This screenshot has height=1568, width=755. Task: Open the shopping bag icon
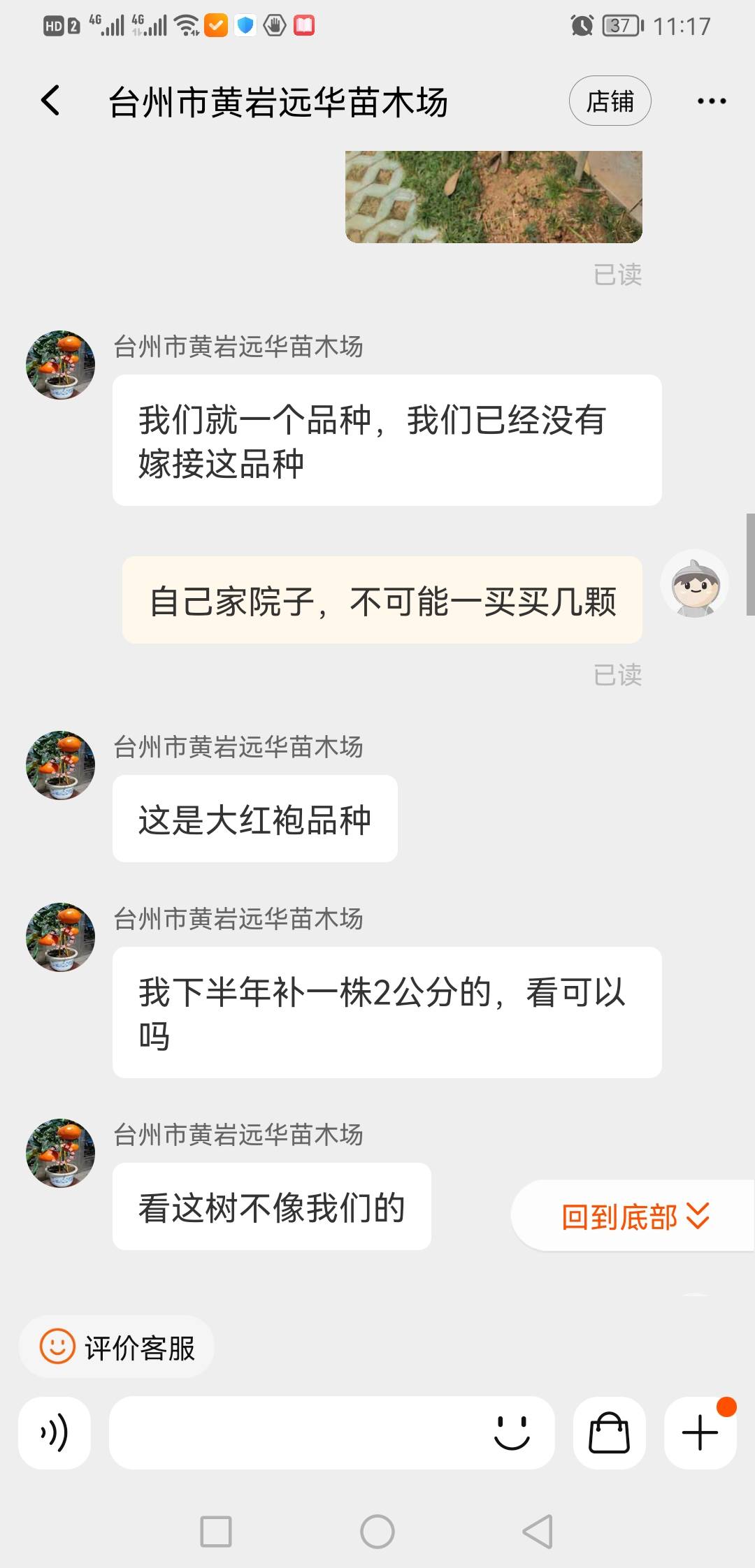609,1432
